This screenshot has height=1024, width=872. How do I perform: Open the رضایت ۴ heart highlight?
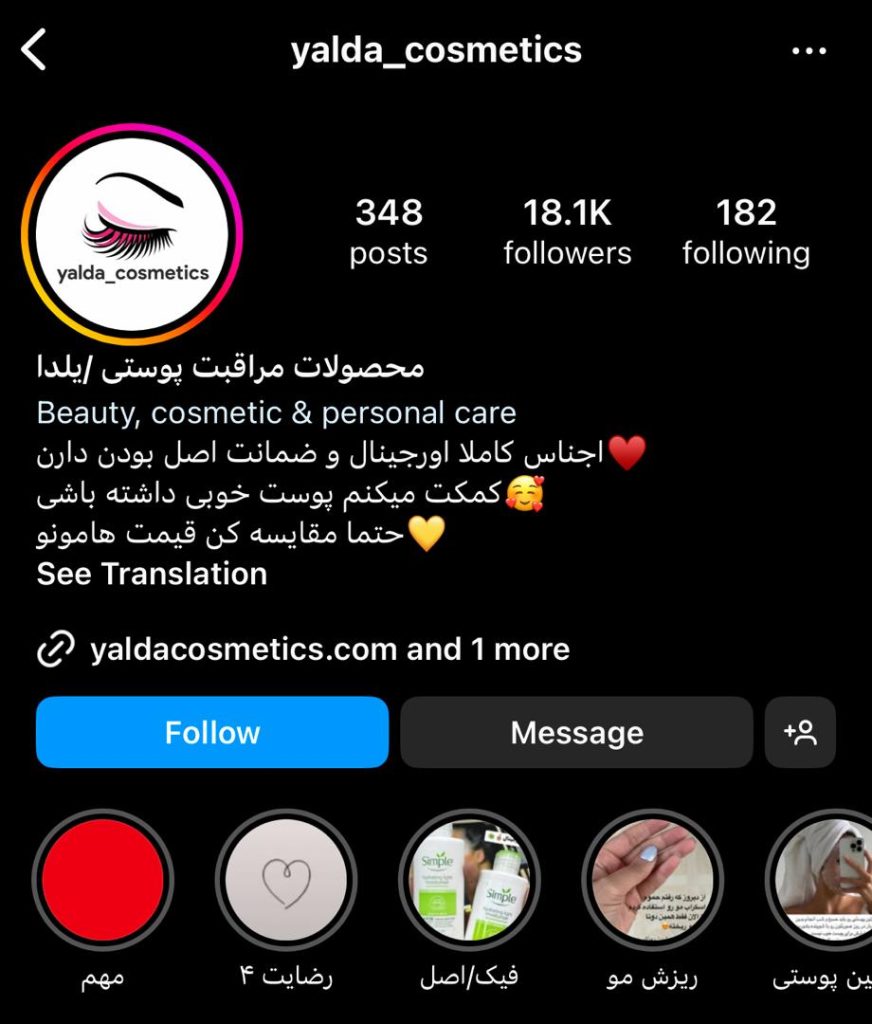[286, 880]
